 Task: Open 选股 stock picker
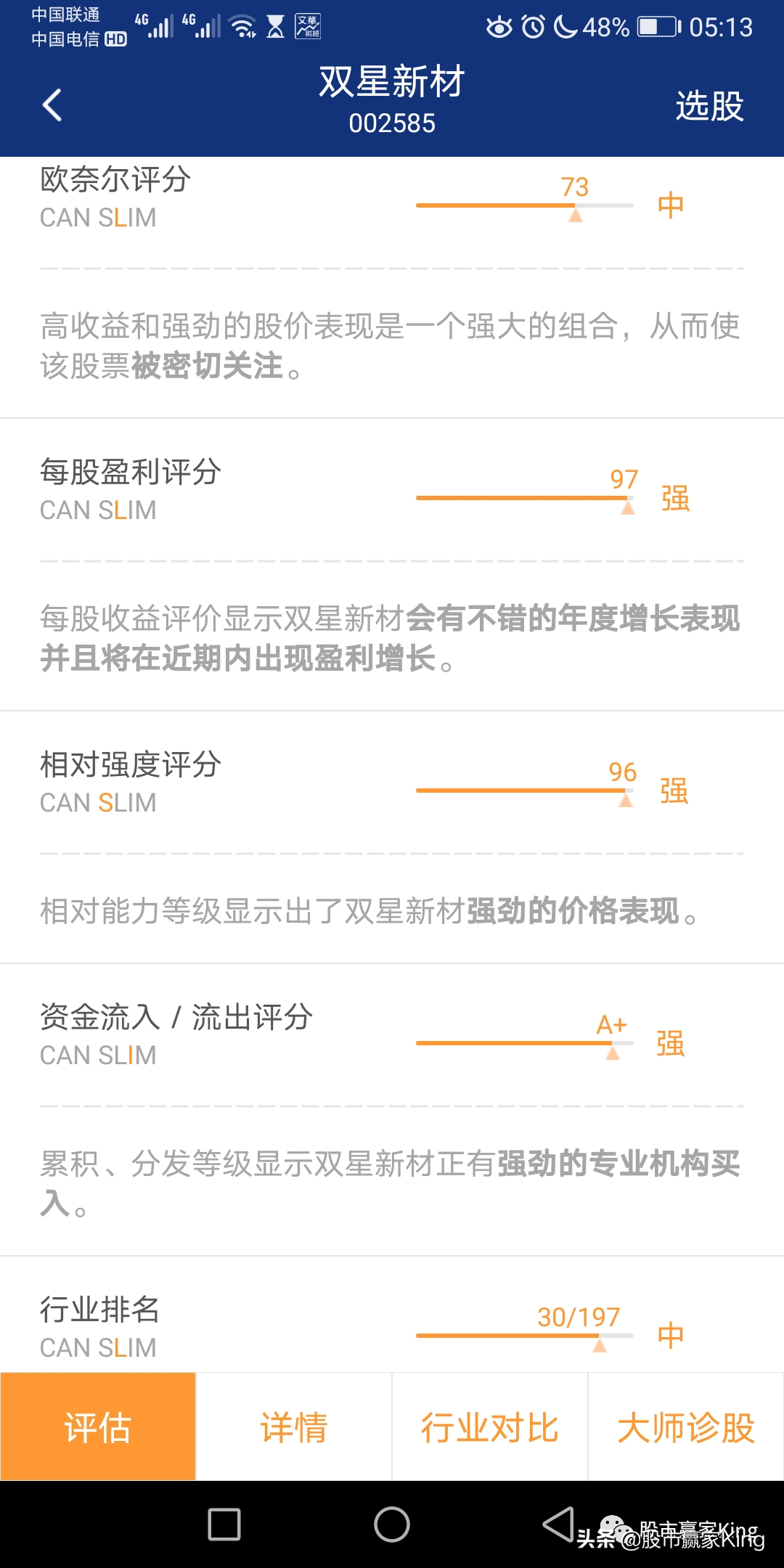pos(709,106)
